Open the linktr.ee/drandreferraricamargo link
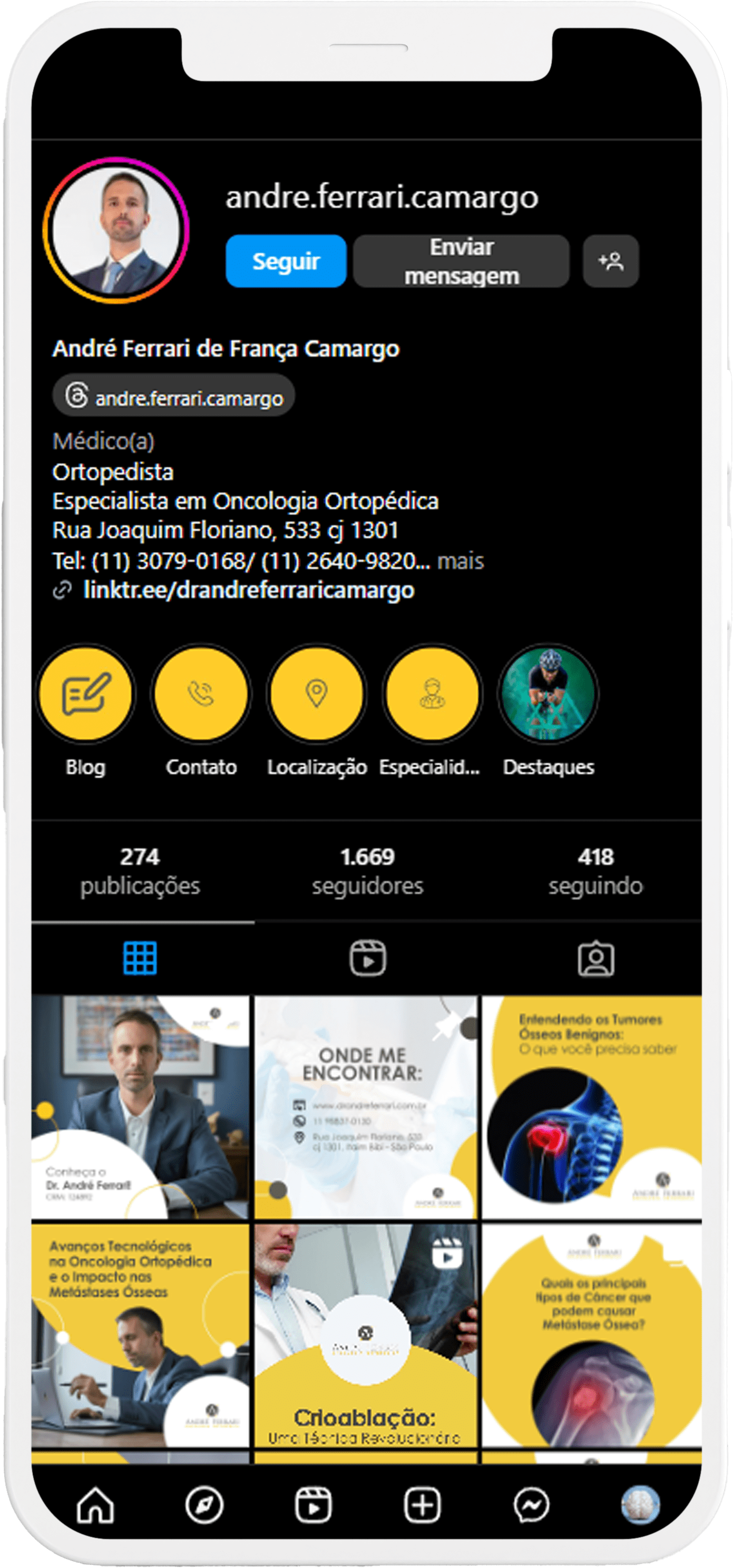The image size is (733, 1568). [248, 590]
